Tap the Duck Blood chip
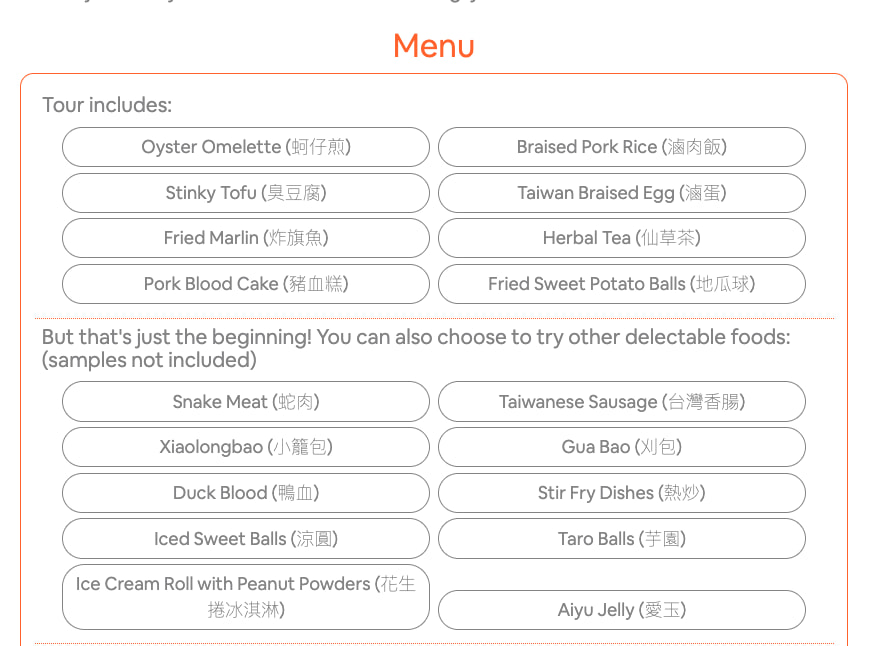 (x=246, y=493)
